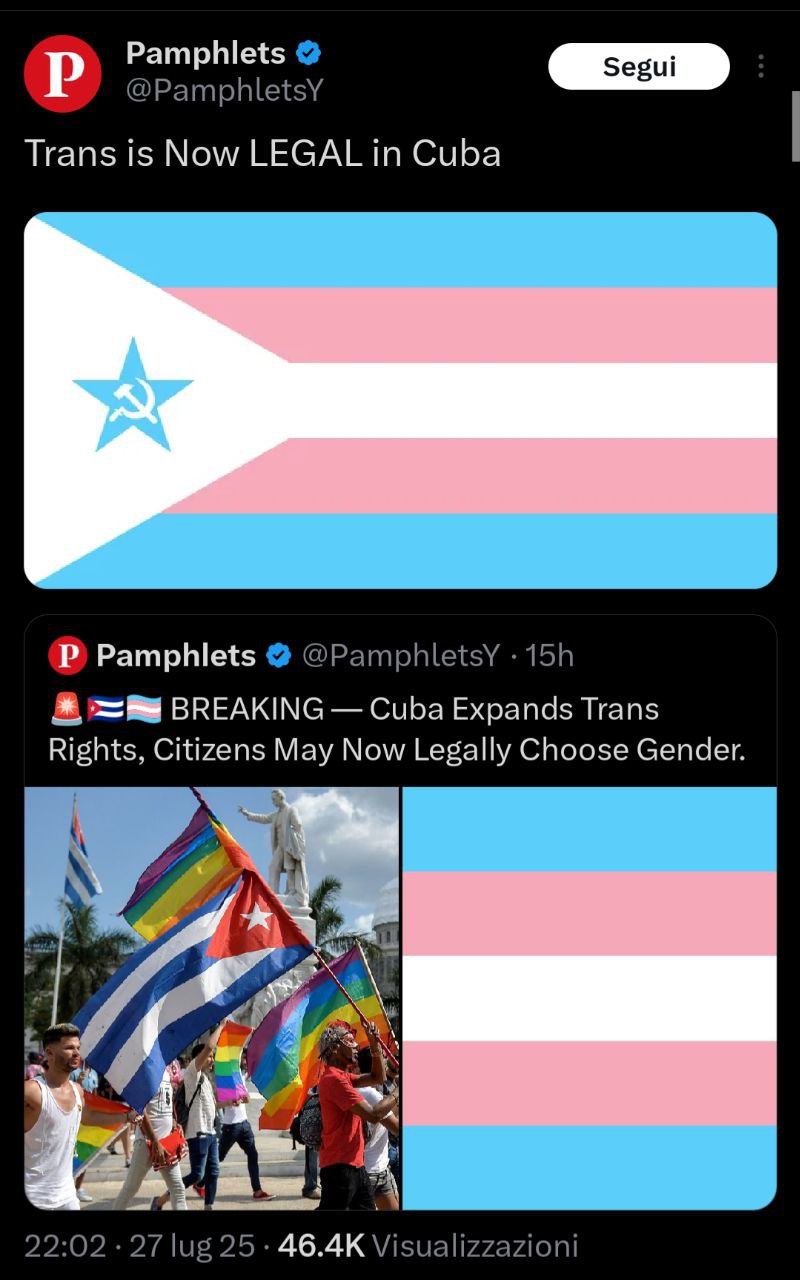Open the three-dot options menu
800x1280 pixels.
(x=760, y=65)
